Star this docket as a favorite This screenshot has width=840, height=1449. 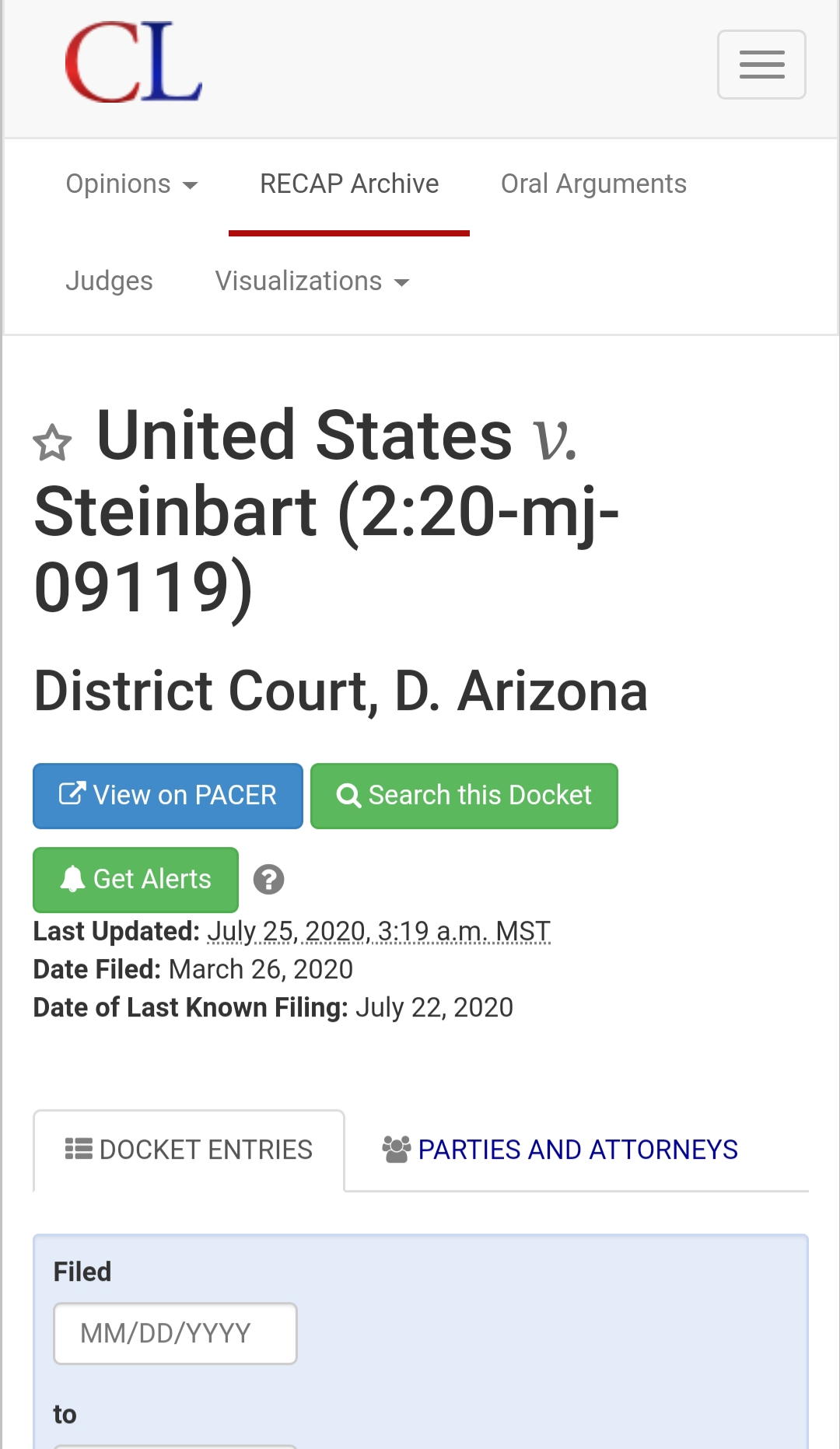tap(52, 443)
